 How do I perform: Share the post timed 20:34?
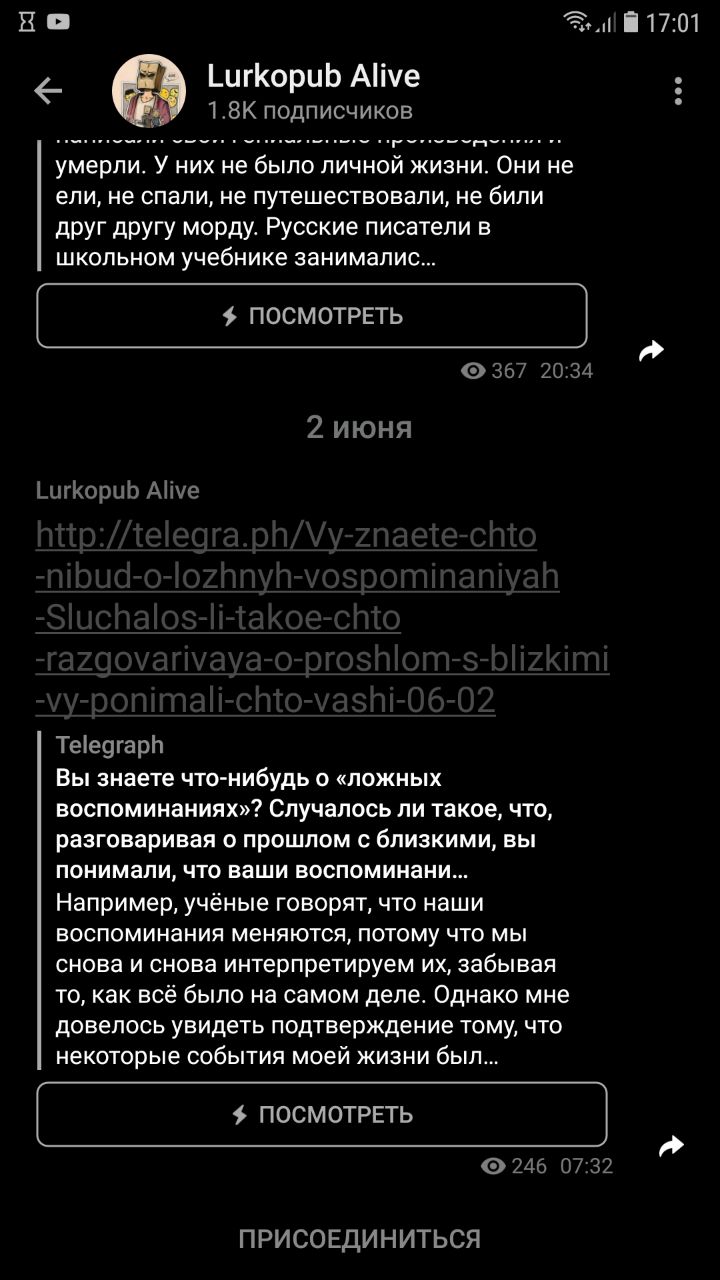click(x=651, y=351)
